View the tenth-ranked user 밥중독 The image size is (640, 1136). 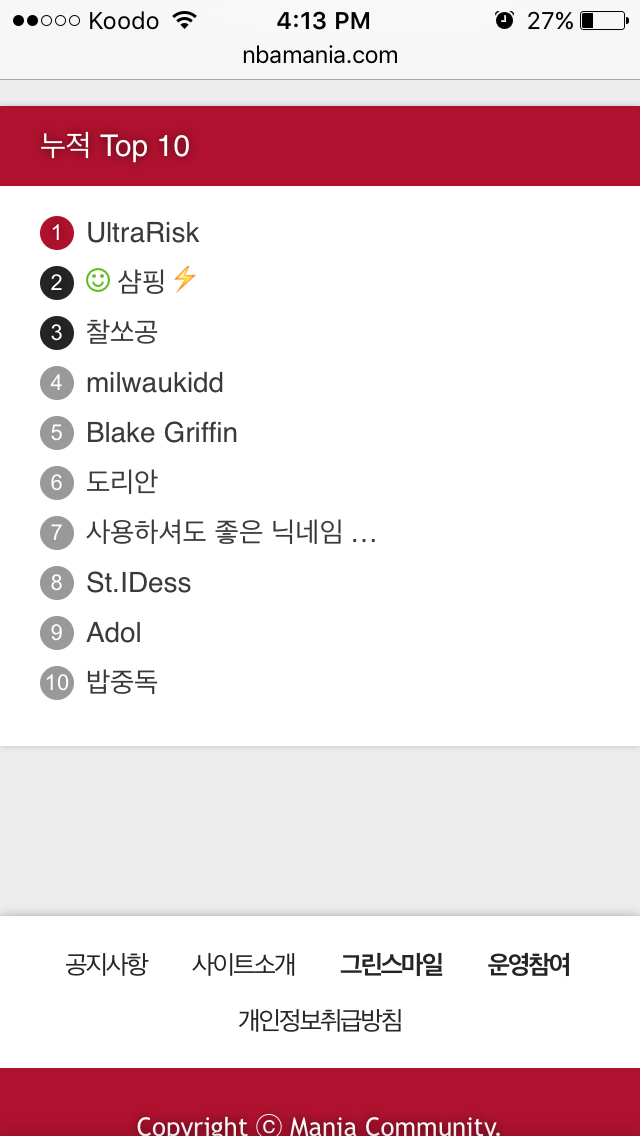(x=122, y=682)
